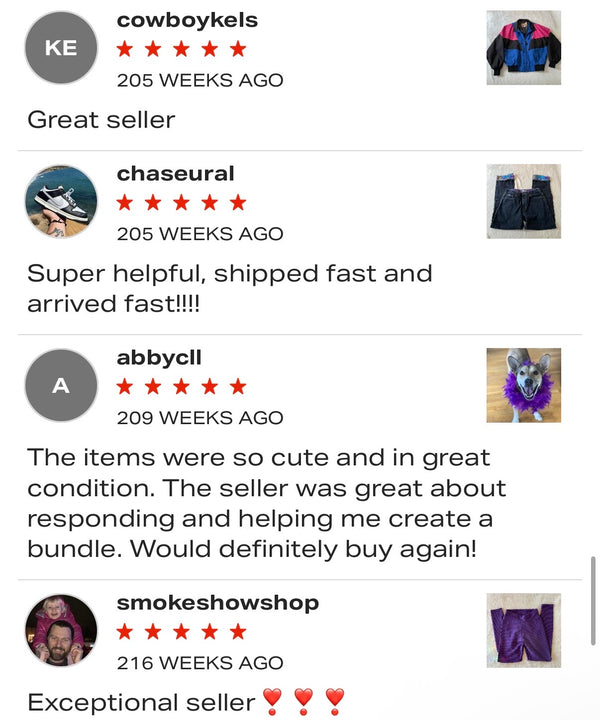This screenshot has height=720, width=600.
Task: Tap the username cowboykels
Action: (187, 20)
